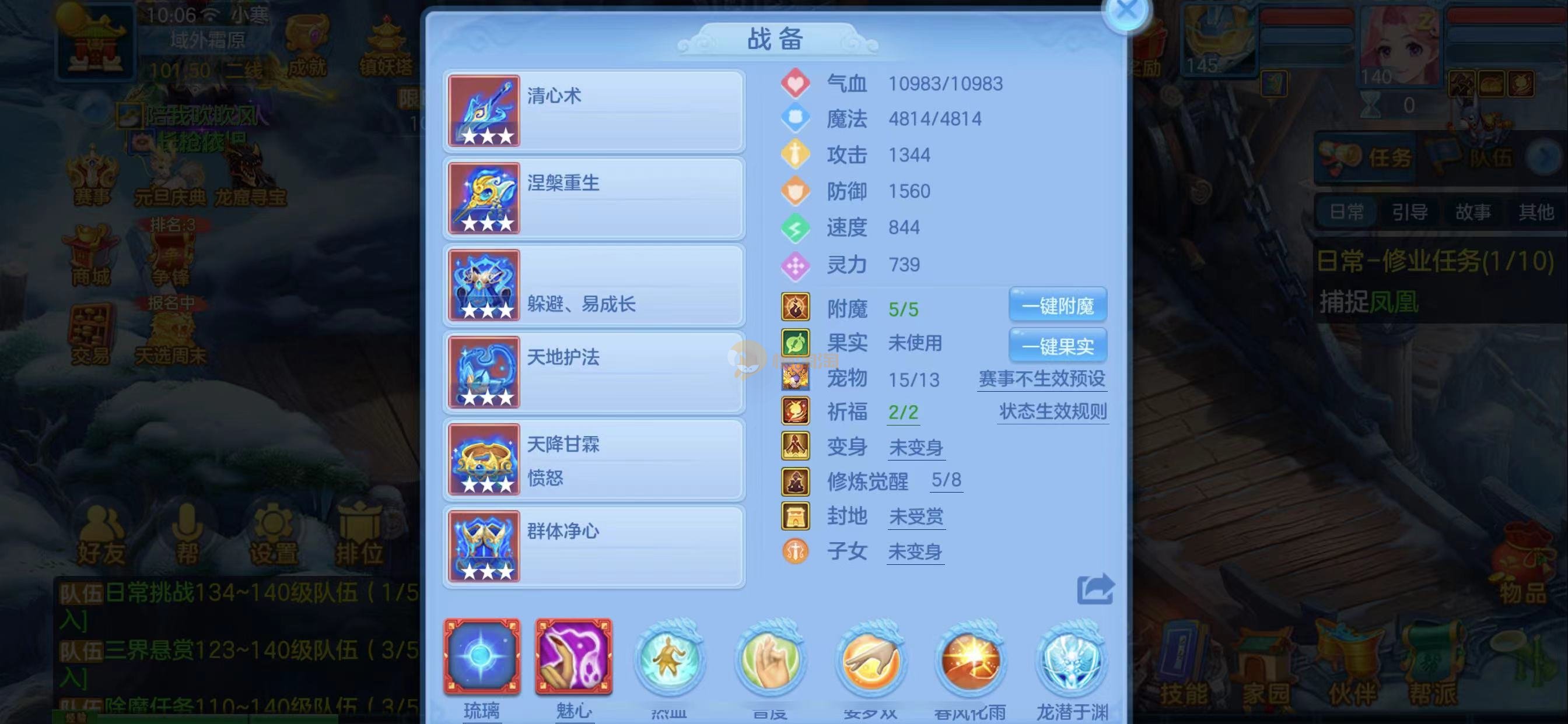The width and height of the screenshot is (1568, 724).
Task: Open the 清心术 equipment row
Action: [594, 111]
